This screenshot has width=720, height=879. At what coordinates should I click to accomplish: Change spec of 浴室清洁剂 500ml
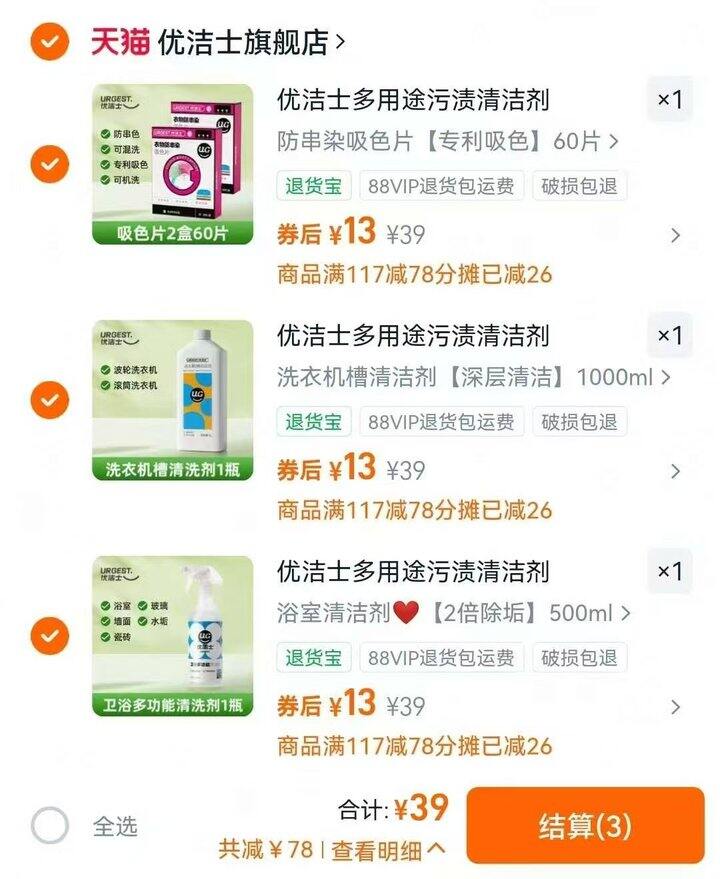coord(453,613)
